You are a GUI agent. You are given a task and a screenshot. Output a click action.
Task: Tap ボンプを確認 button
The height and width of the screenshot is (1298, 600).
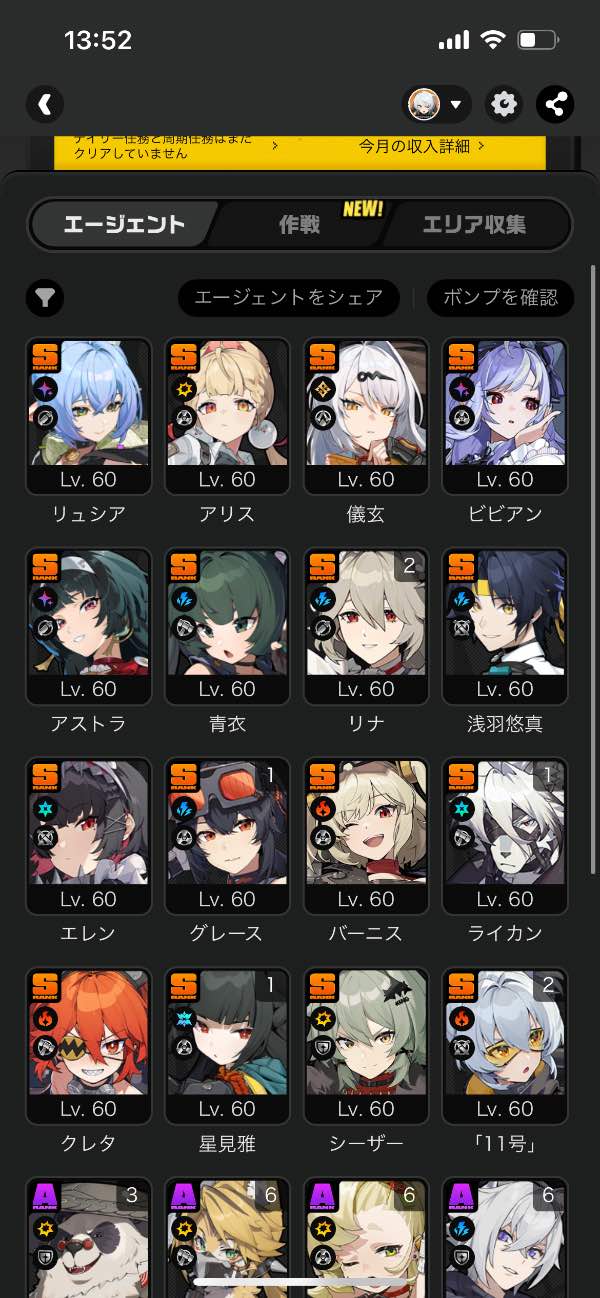[500, 297]
